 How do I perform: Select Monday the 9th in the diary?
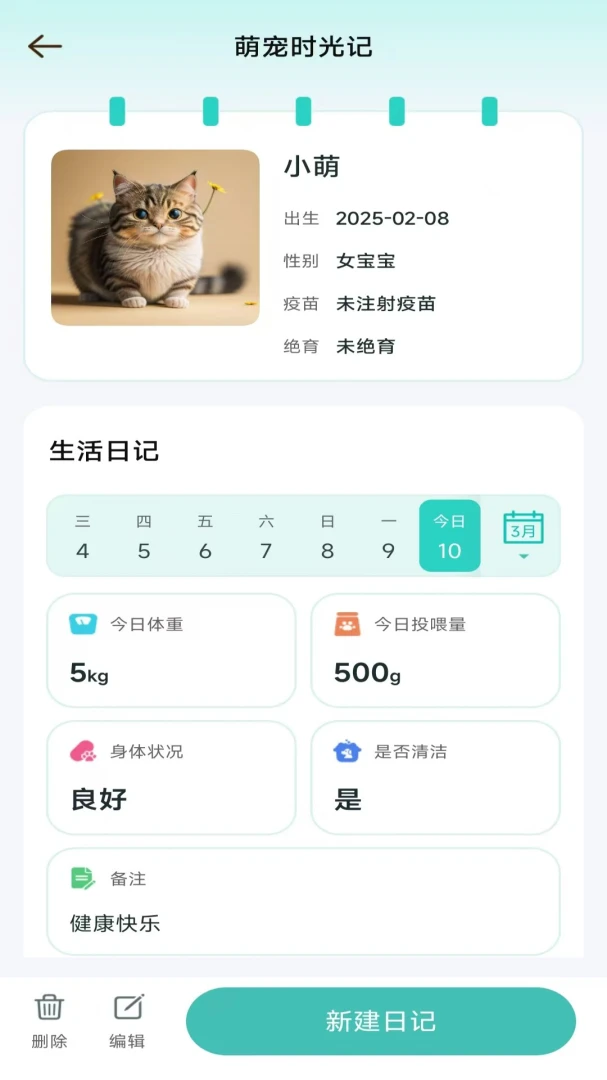[x=389, y=537]
